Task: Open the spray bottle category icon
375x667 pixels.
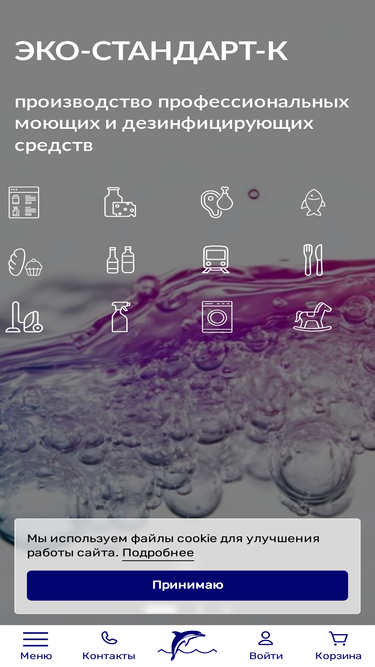Action: click(x=120, y=317)
